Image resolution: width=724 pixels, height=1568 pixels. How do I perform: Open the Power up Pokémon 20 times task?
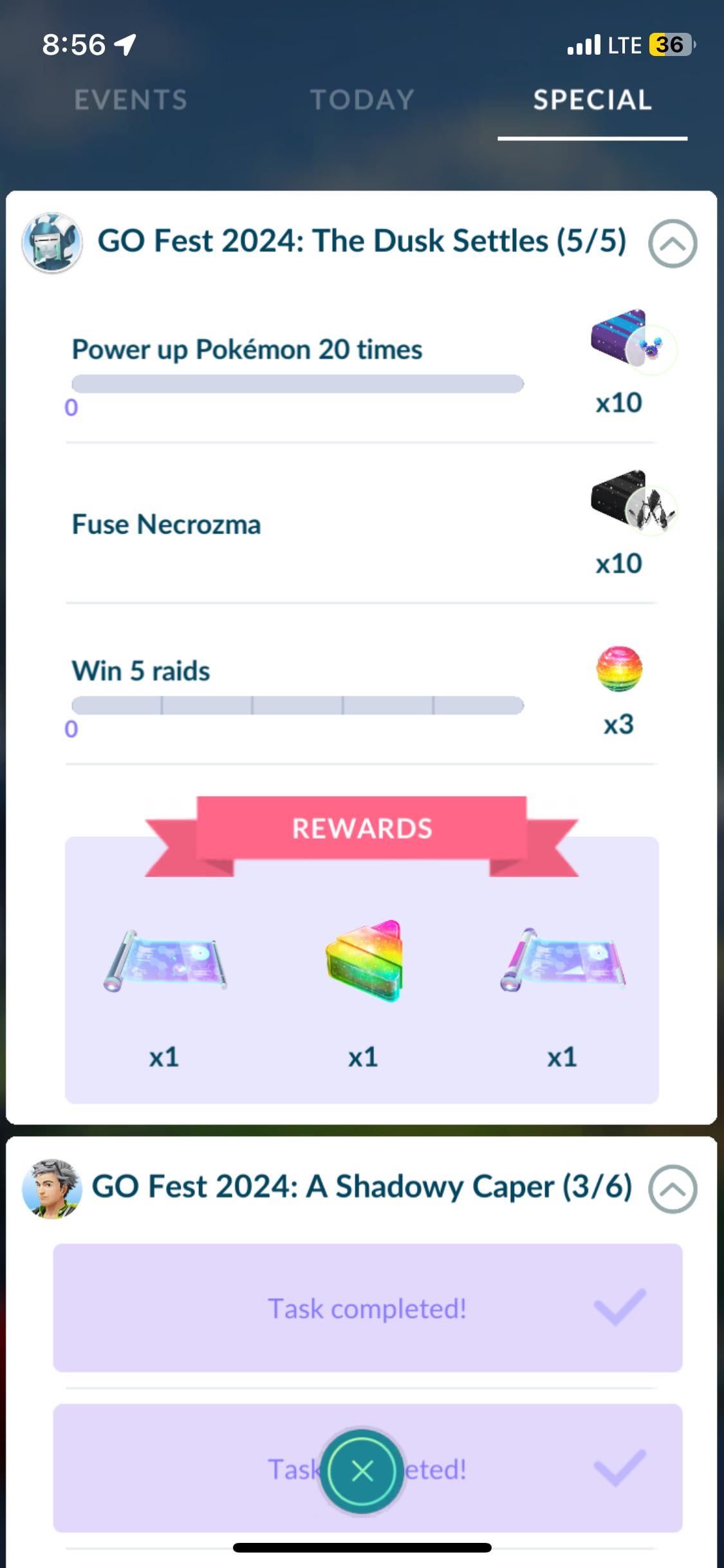(247, 350)
